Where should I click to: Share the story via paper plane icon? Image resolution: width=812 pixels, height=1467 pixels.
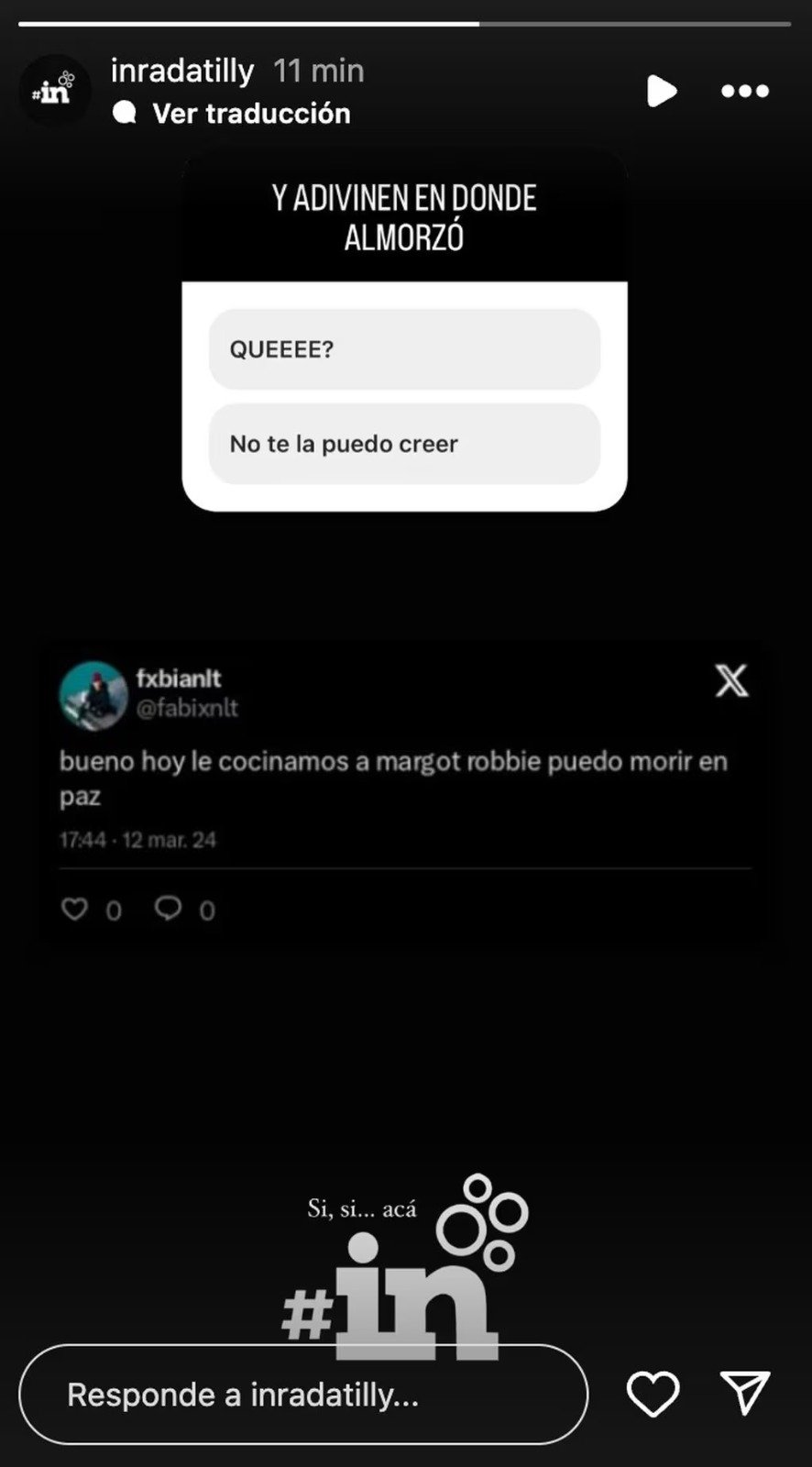click(744, 1394)
